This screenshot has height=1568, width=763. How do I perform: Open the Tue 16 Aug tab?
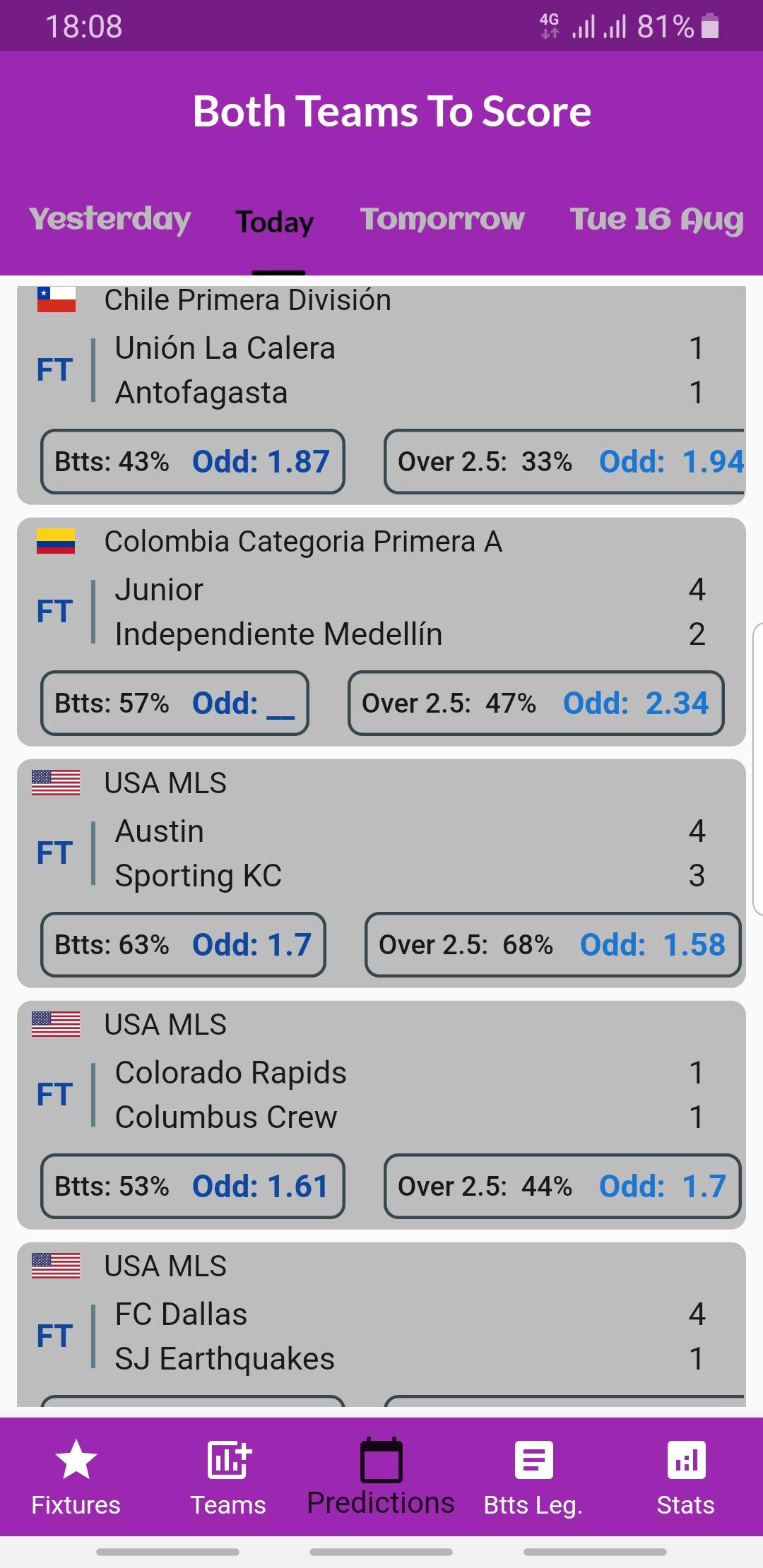656,220
